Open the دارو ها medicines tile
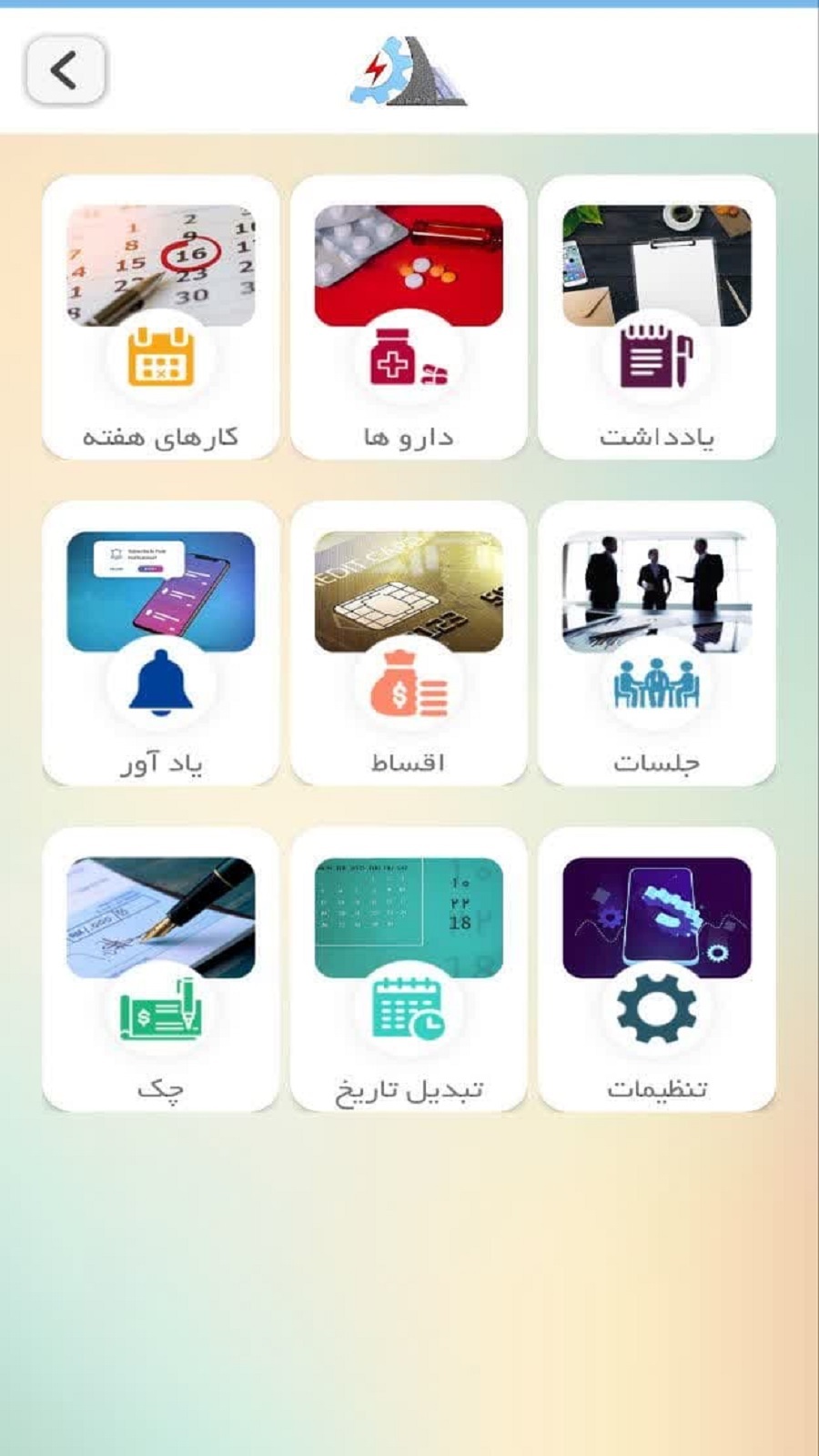This screenshot has height=1456, width=819. [409, 318]
